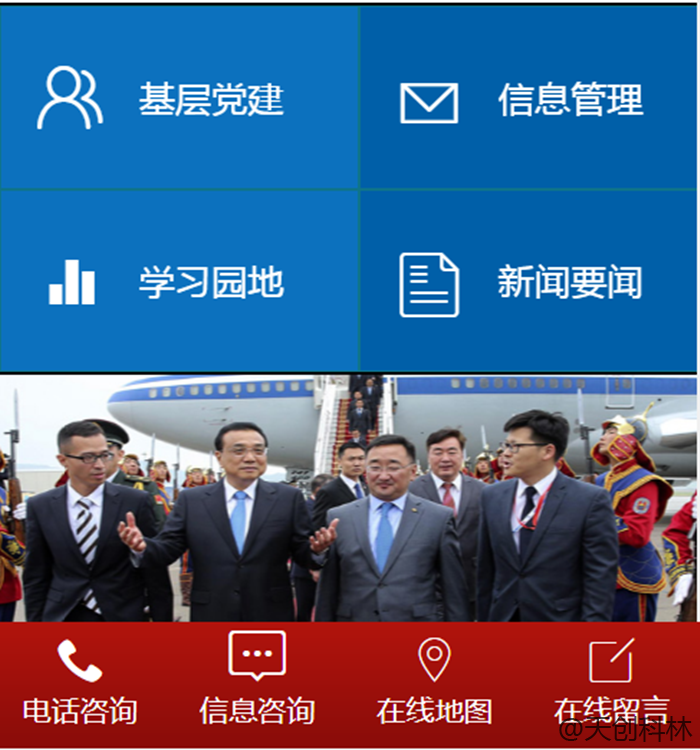Image resolution: width=700 pixels, height=750 pixels.
Task: Open 新闻要闻 news section
Action: (x=528, y=282)
